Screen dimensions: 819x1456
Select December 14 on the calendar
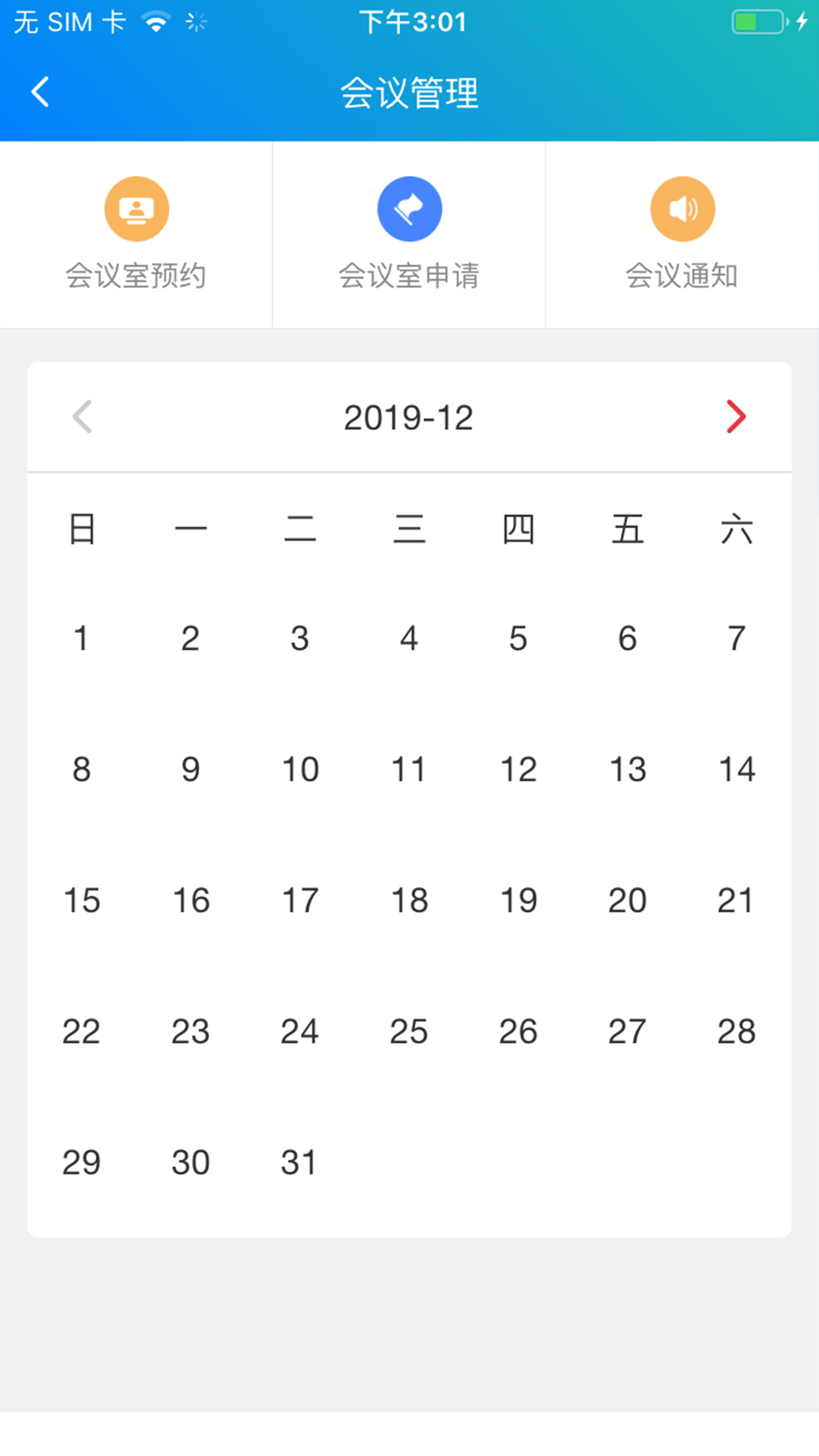(x=737, y=768)
